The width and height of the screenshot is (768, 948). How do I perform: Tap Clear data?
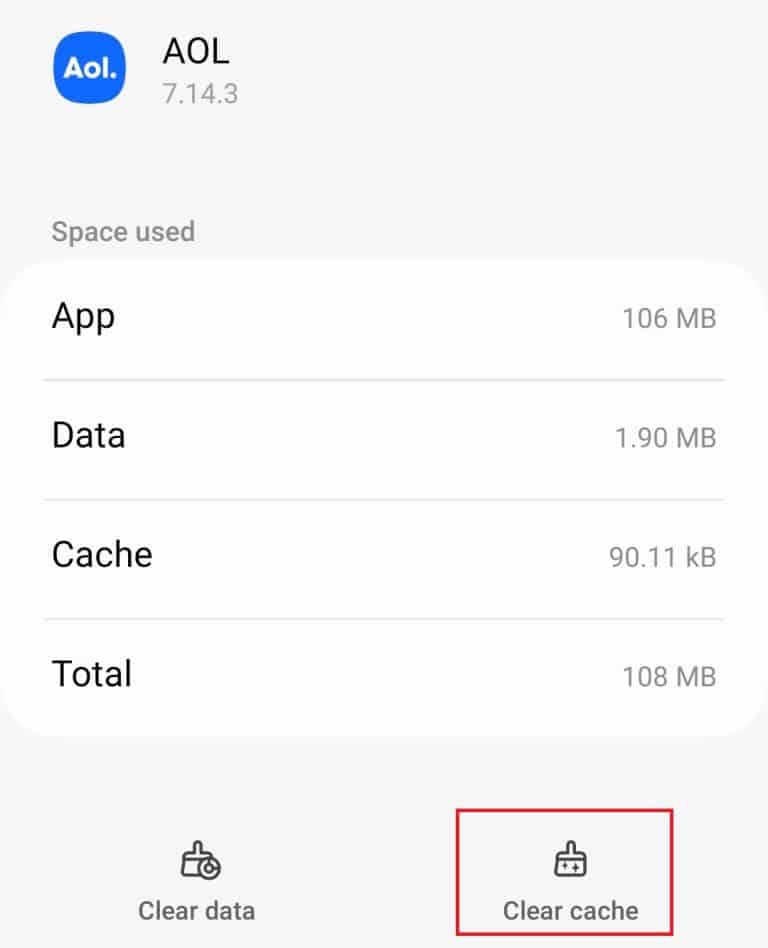(x=196, y=910)
